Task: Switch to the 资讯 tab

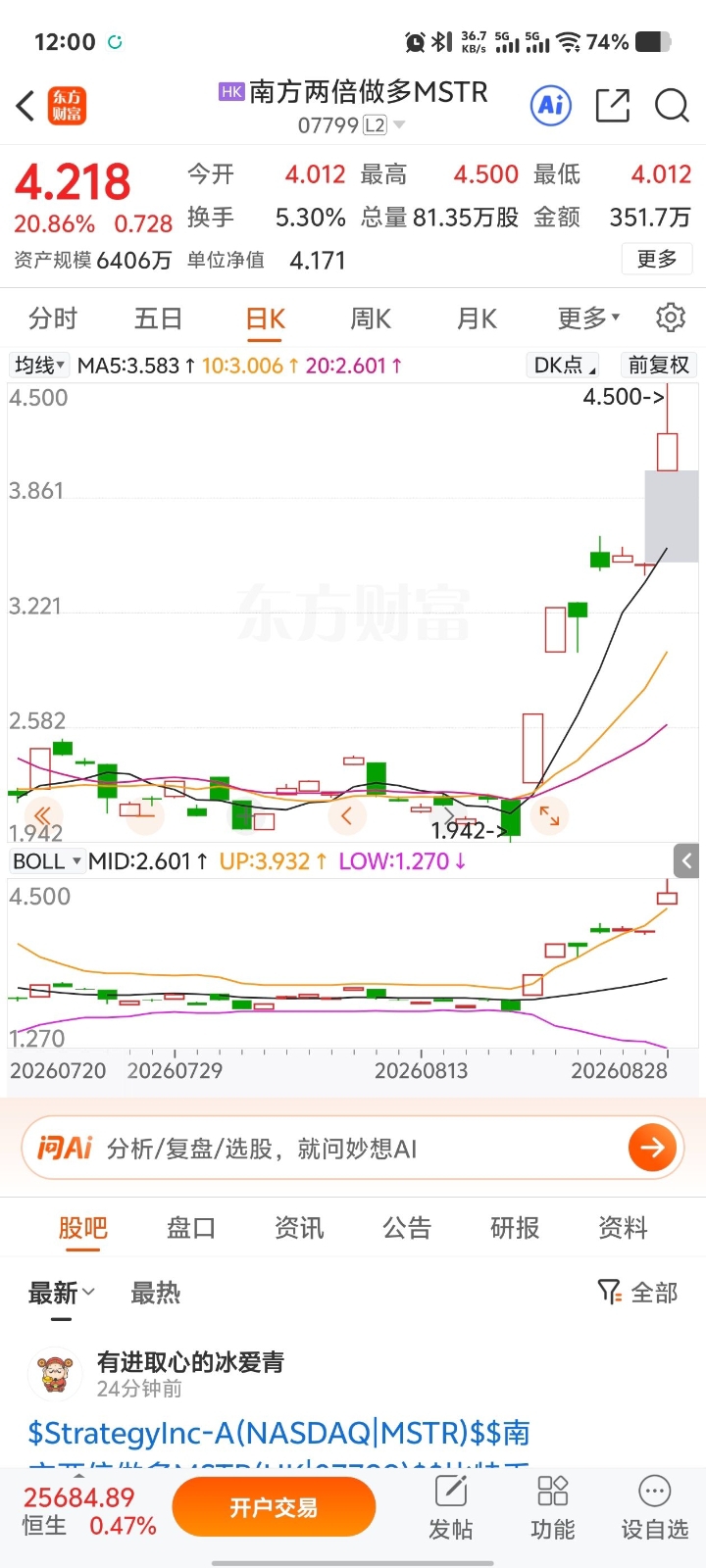Action: tap(299, 1228)
